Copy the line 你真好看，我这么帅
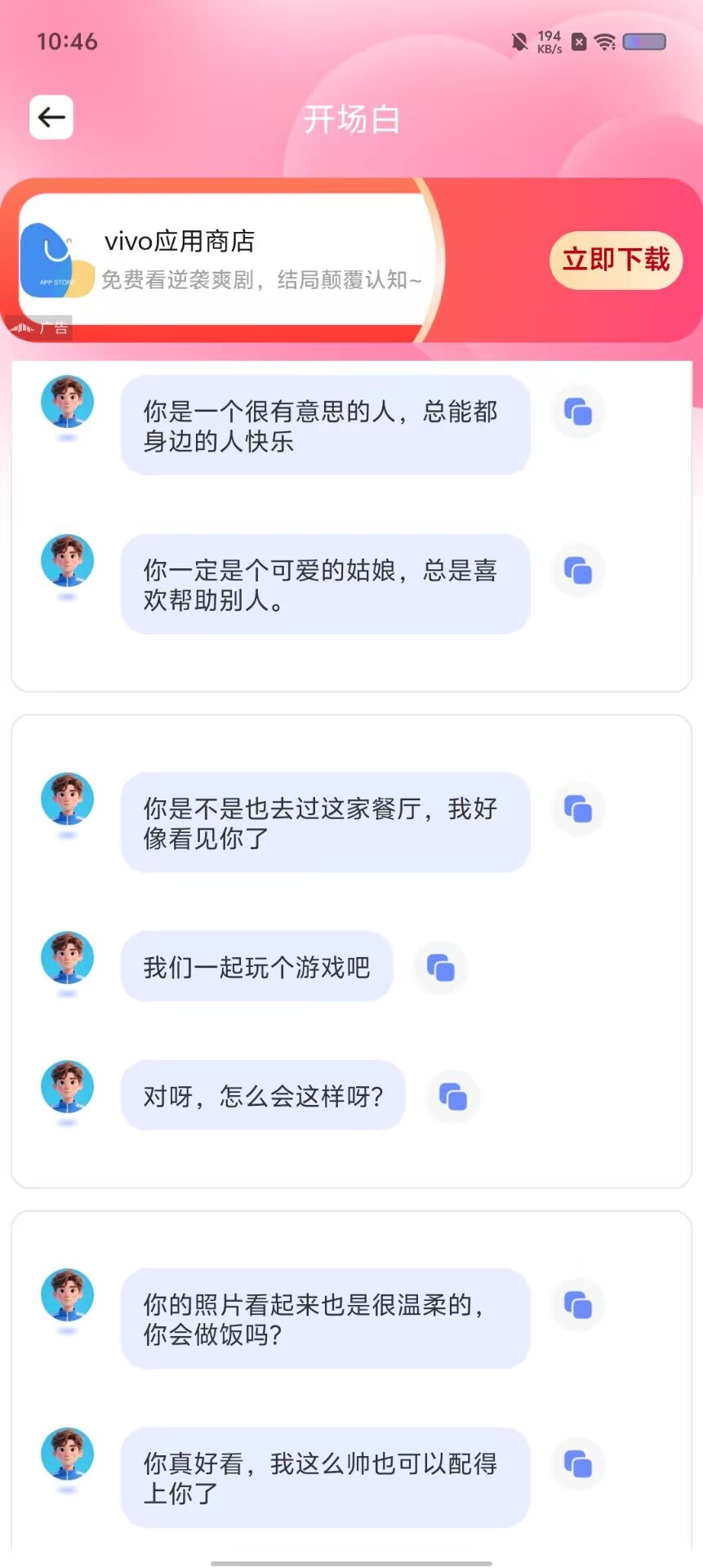 [x=578, y=1464]
